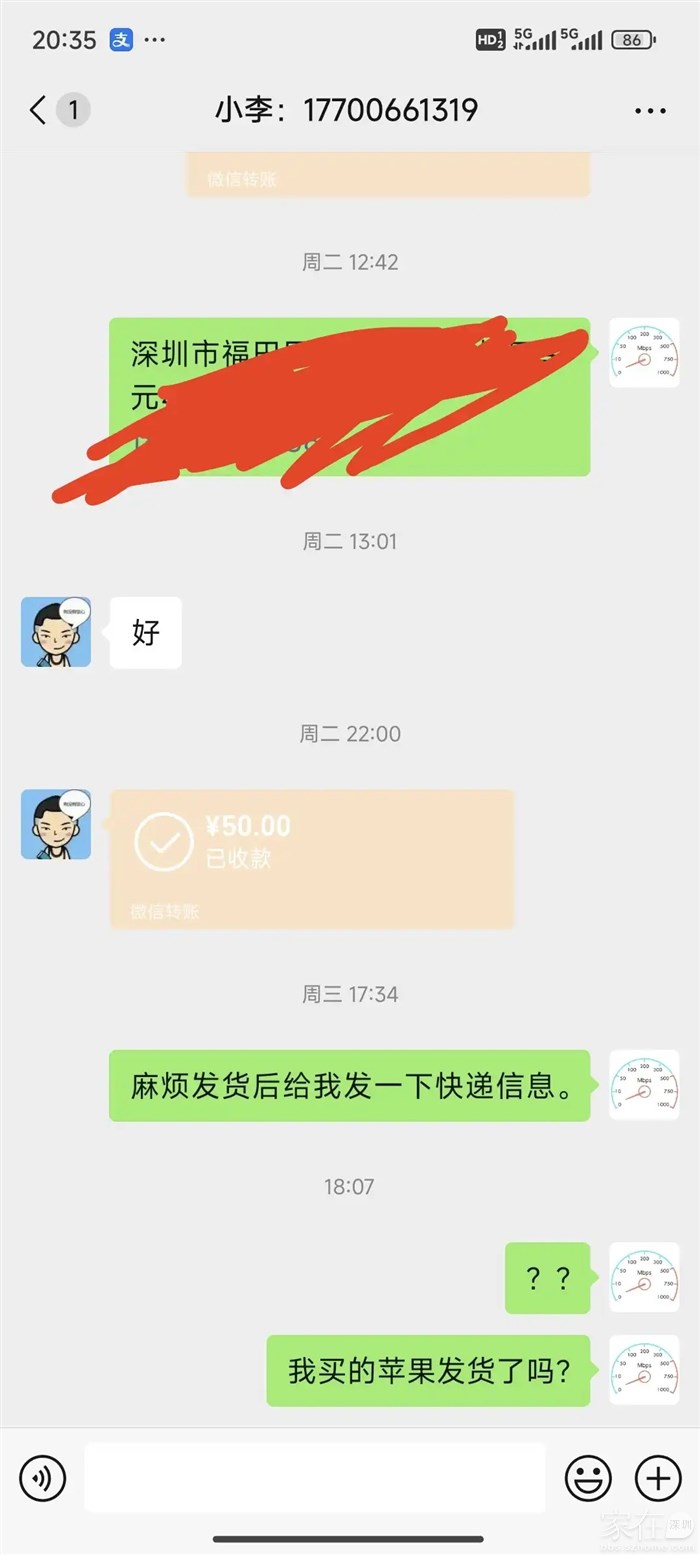Open the chat overflow menu
The image size is (700, 1555).
[650, 110]
